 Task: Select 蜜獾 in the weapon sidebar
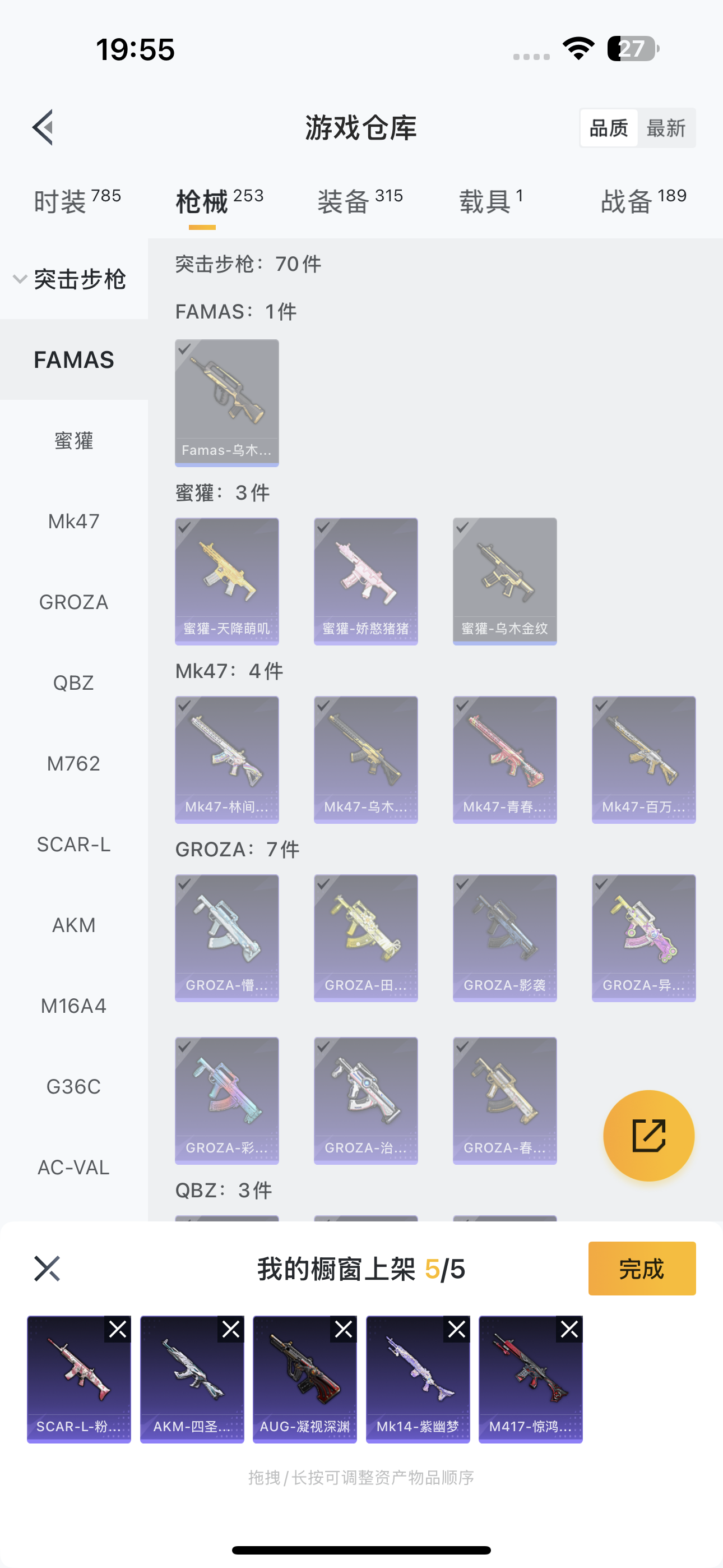[73, 441]
